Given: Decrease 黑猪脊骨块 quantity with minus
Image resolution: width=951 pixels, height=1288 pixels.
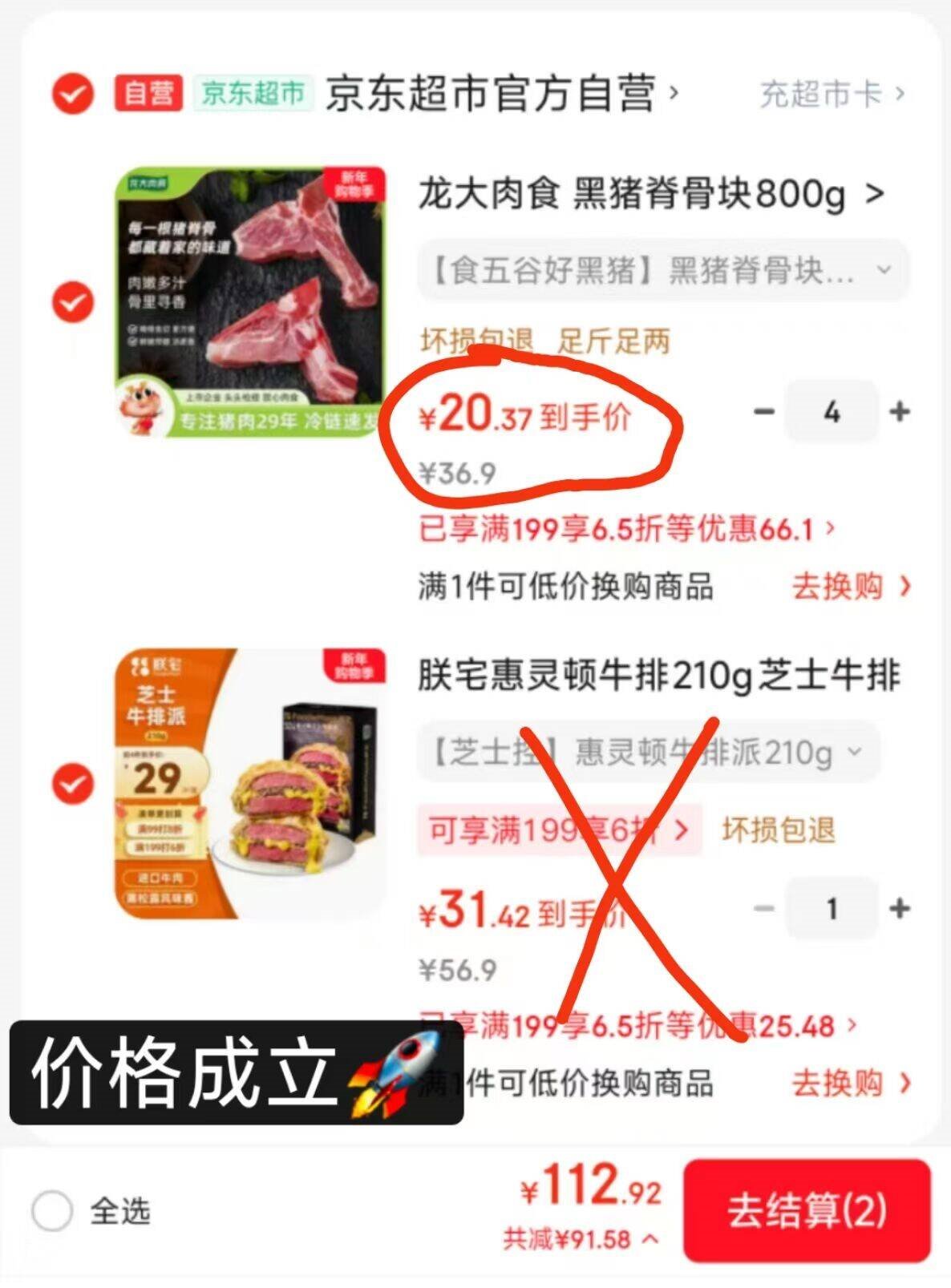Looking at the screenshot, I should click(x=764, y=412).
